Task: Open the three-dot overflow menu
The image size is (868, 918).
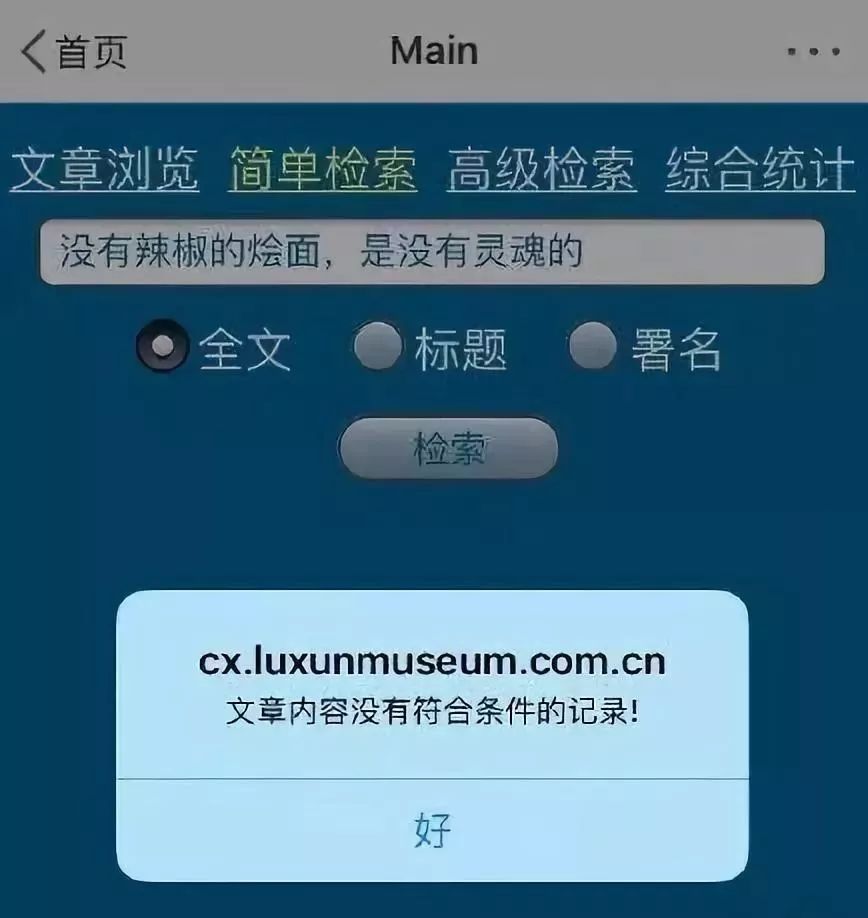Action: pos(812,52)
